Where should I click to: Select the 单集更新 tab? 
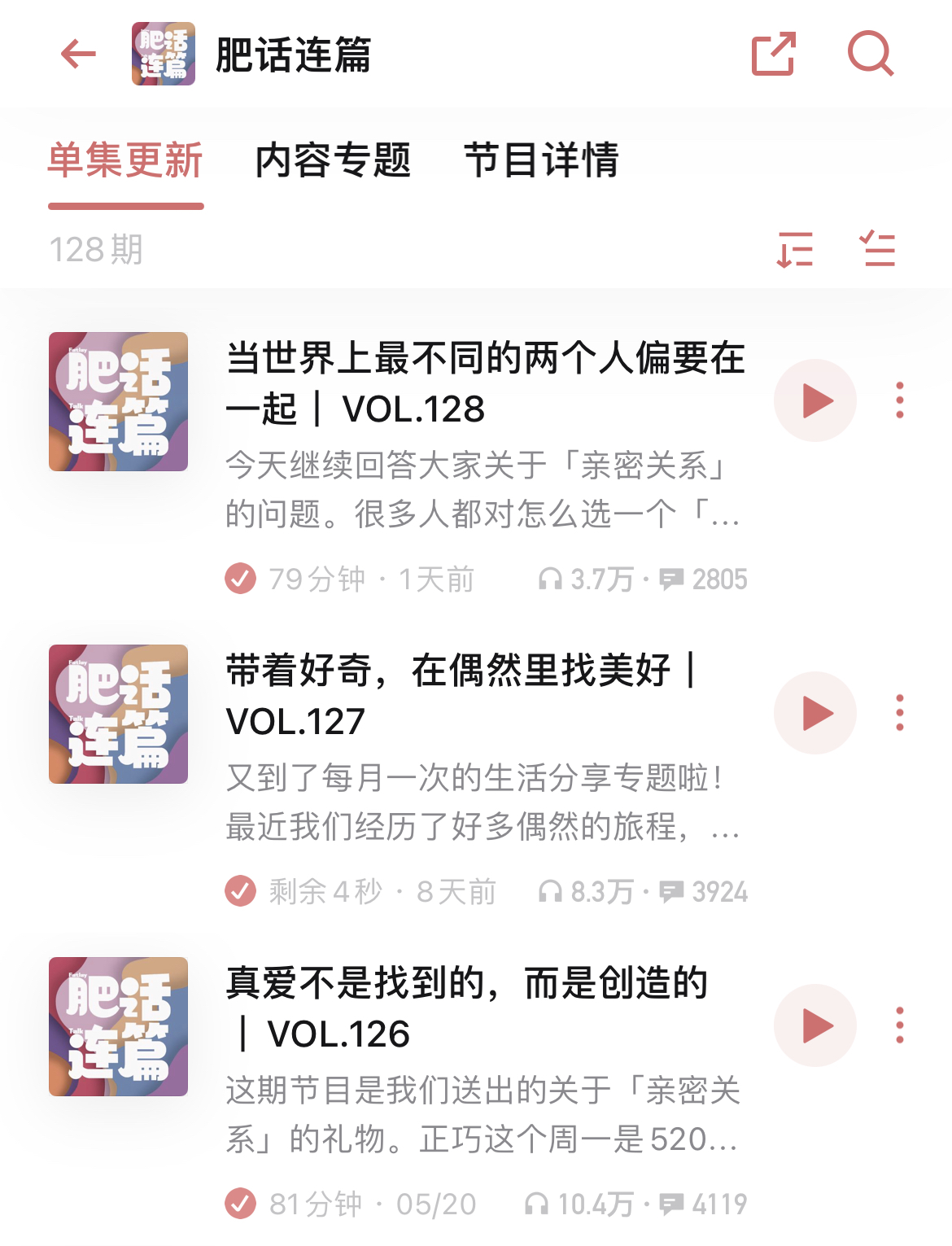pos(125,160)
